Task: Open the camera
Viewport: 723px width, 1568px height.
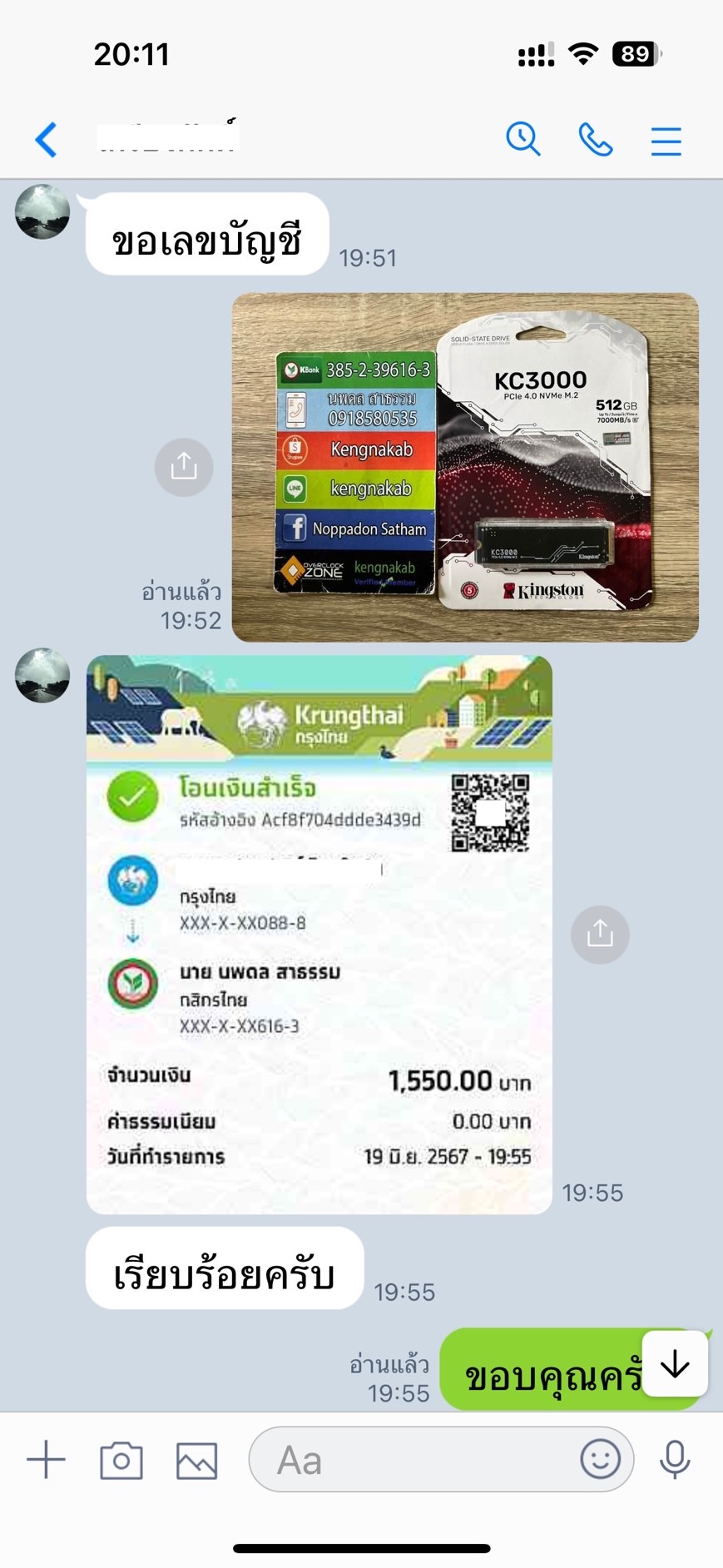Action: (121, 1460)
